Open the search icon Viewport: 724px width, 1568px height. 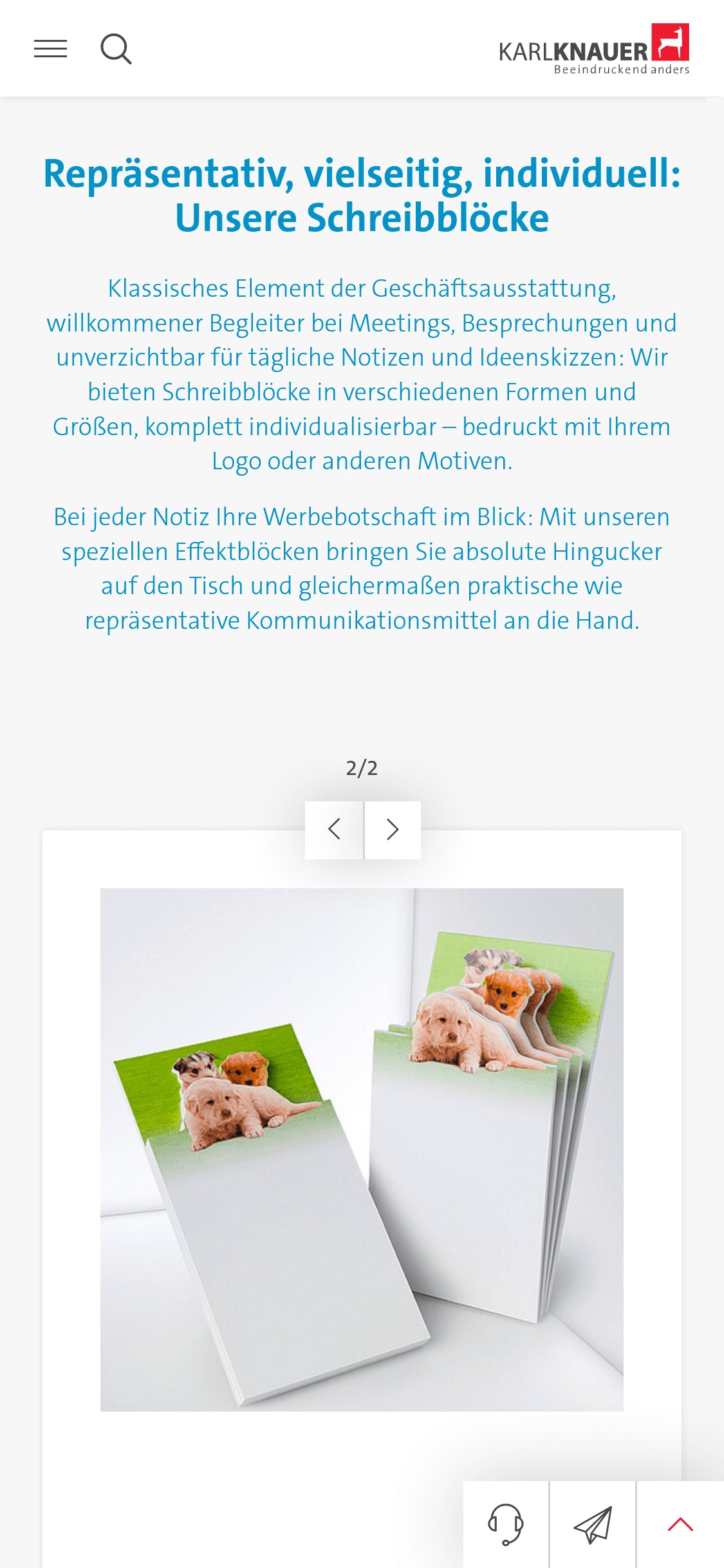(116, 50)
